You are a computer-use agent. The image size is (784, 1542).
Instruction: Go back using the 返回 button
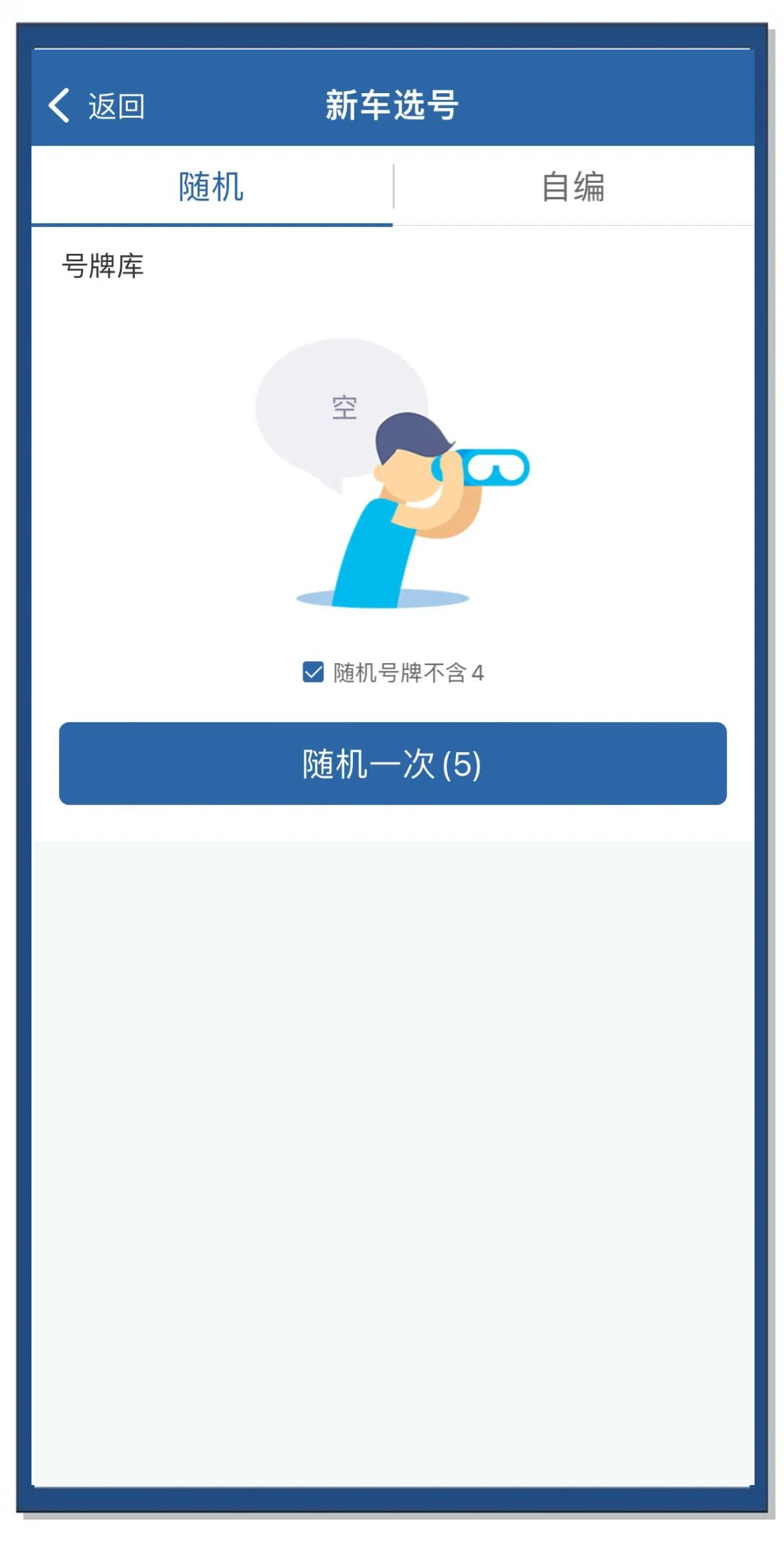96,106
